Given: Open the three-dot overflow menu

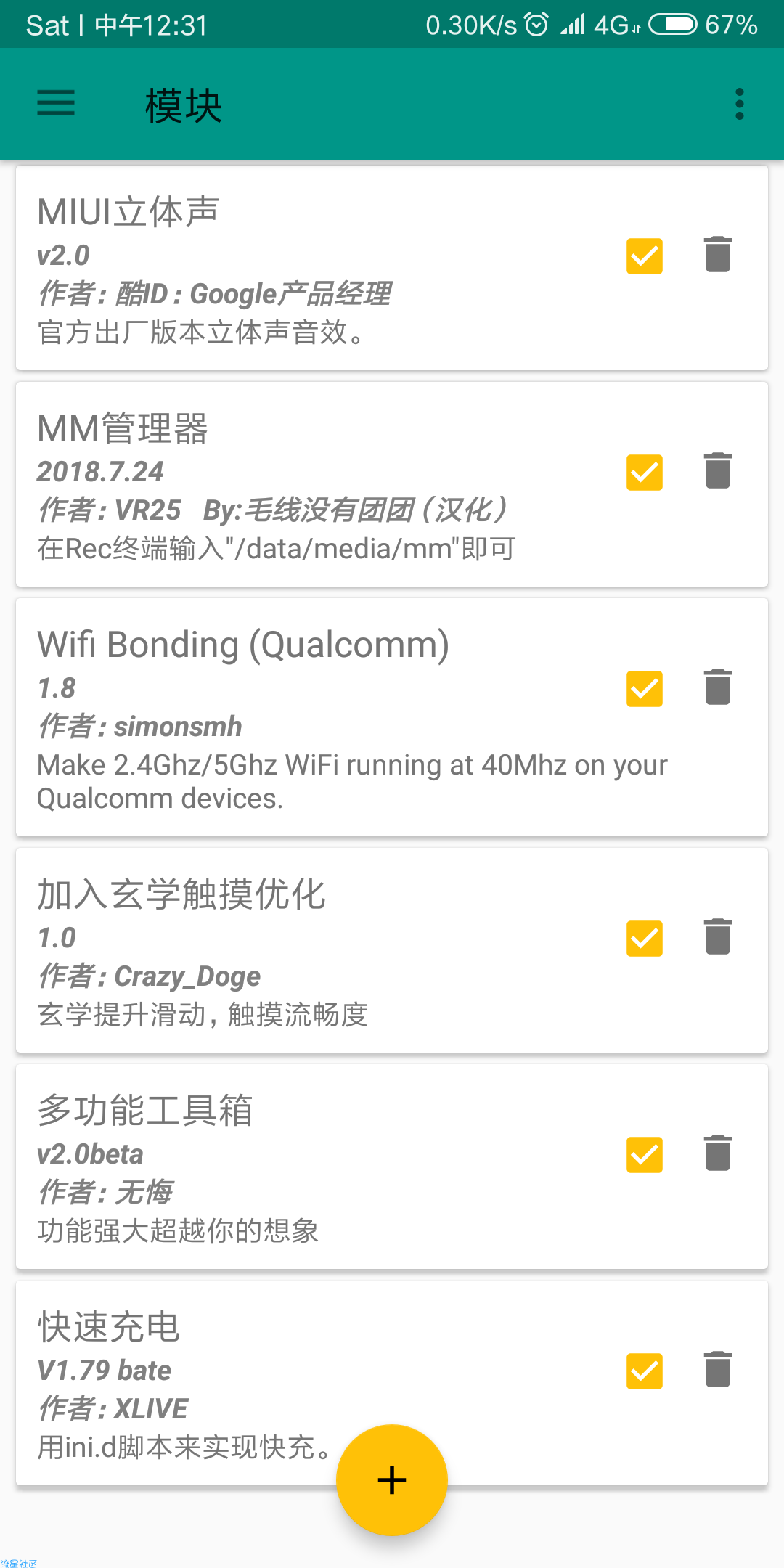Looking at the screenshot, I should click(740, 104).
